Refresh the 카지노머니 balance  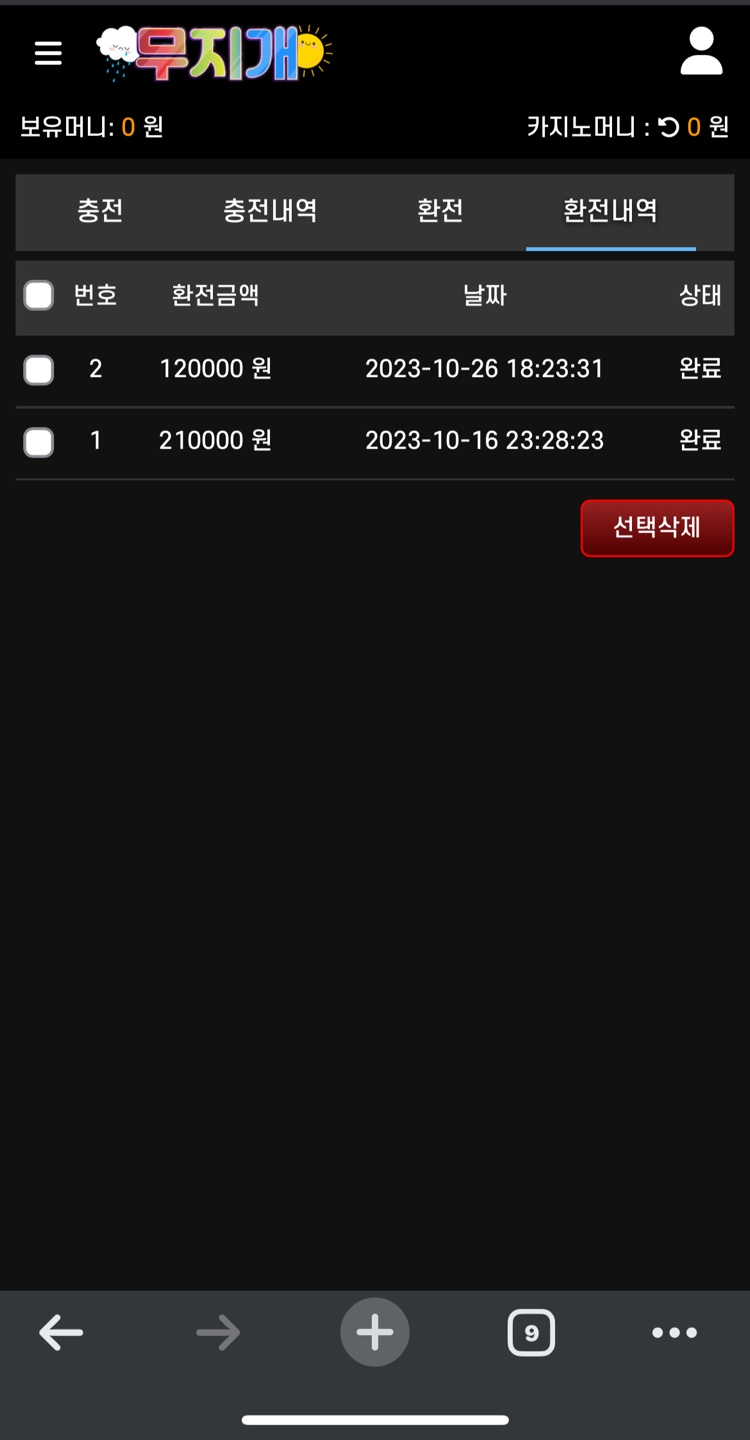tap(669, 127)
